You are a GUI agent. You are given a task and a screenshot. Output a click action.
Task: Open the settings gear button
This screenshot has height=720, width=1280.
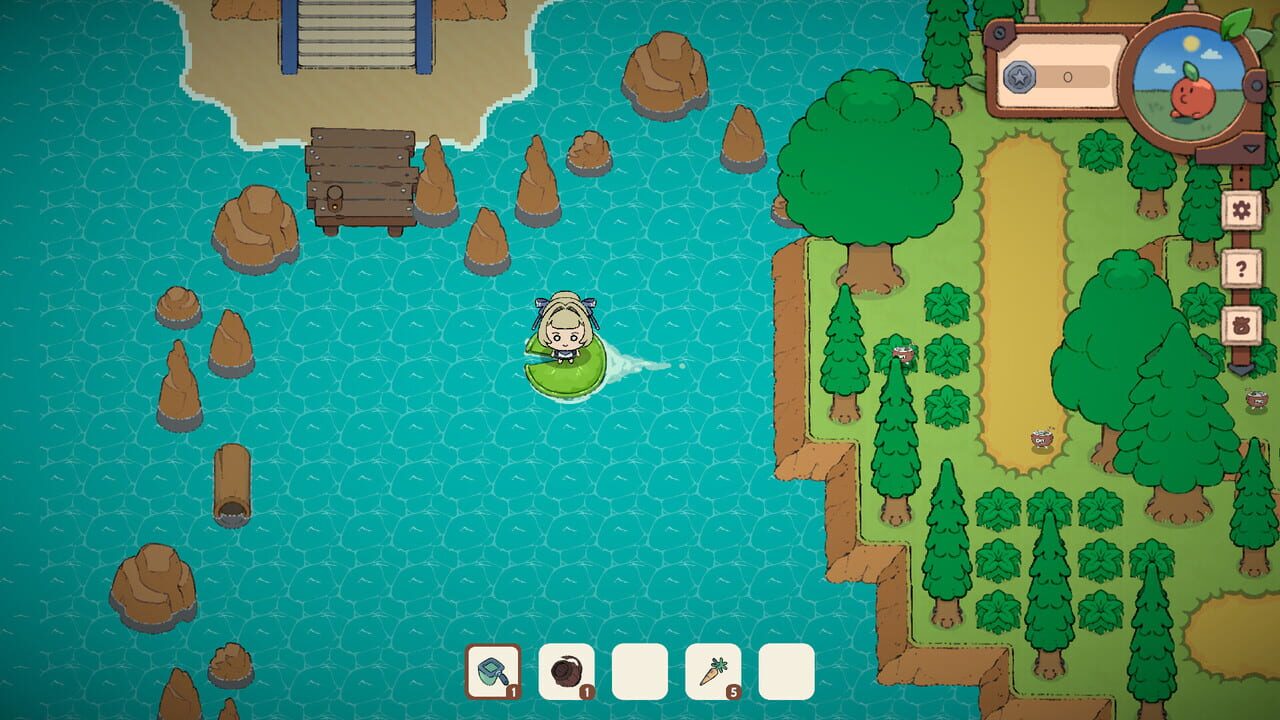1241,210
